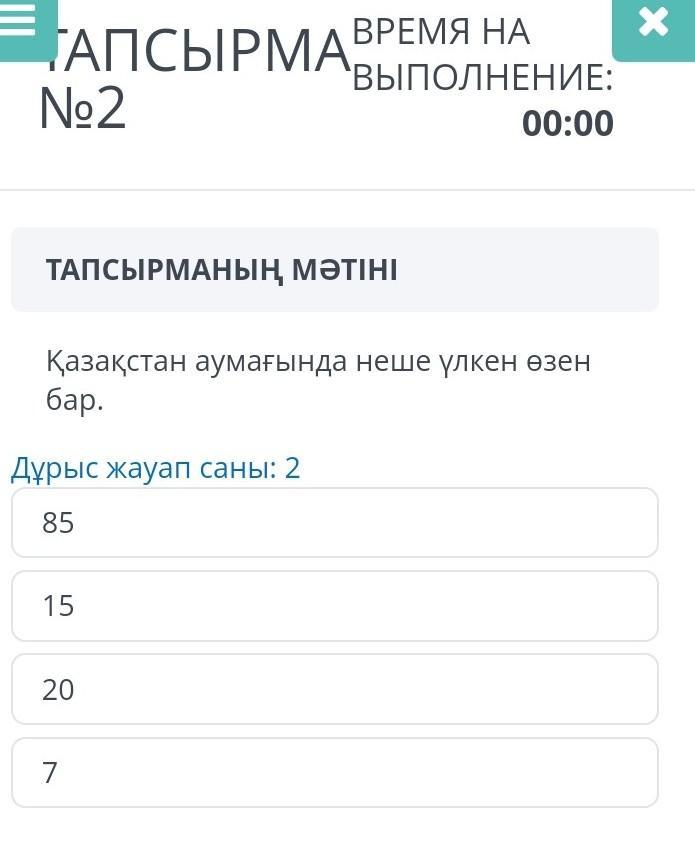
Task: Mark answer option 7
Action: (x=334, y=773)
